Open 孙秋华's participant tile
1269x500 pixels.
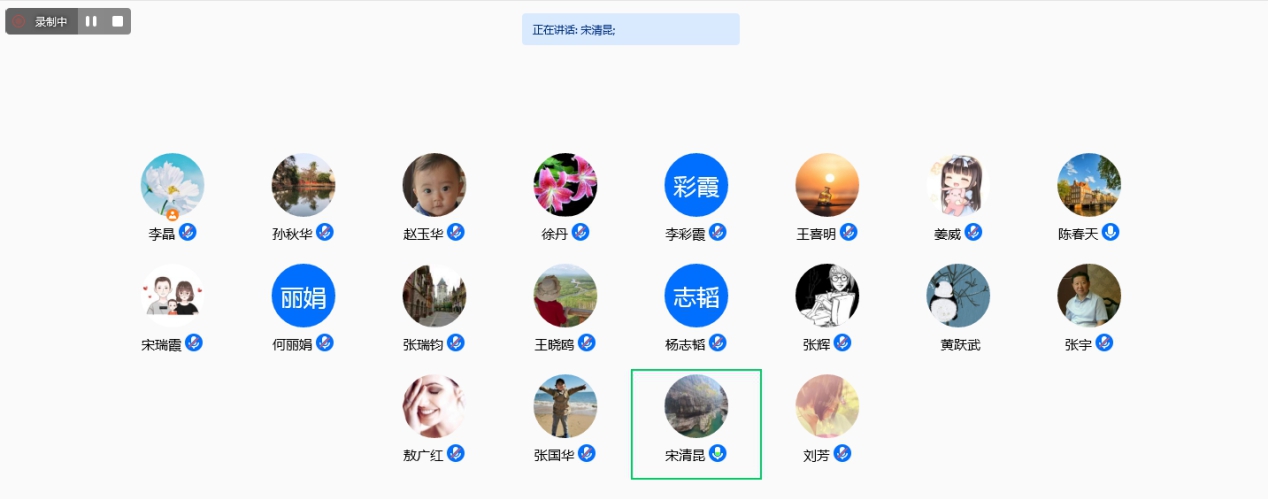(x=303, y=185)
